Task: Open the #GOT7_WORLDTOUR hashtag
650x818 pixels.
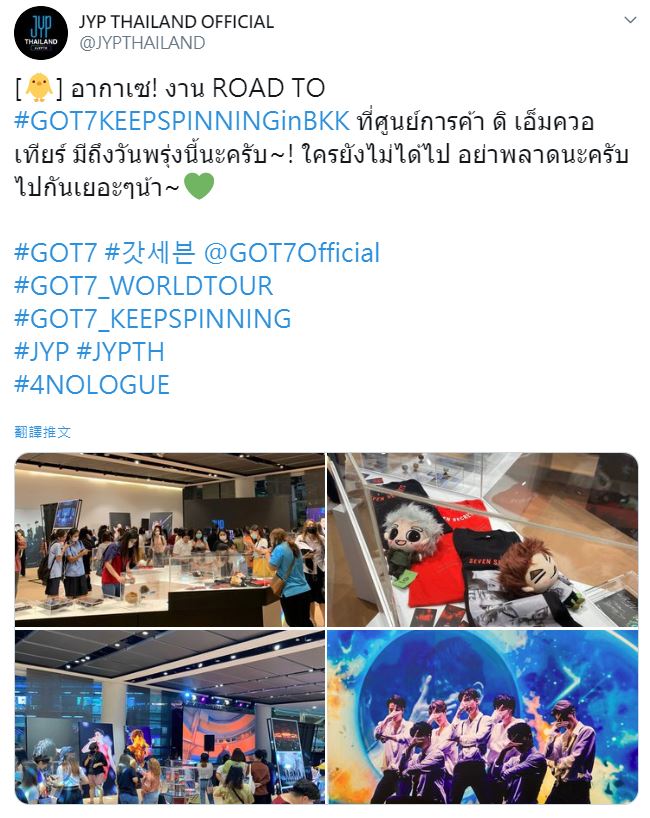Action: [143, 285]
